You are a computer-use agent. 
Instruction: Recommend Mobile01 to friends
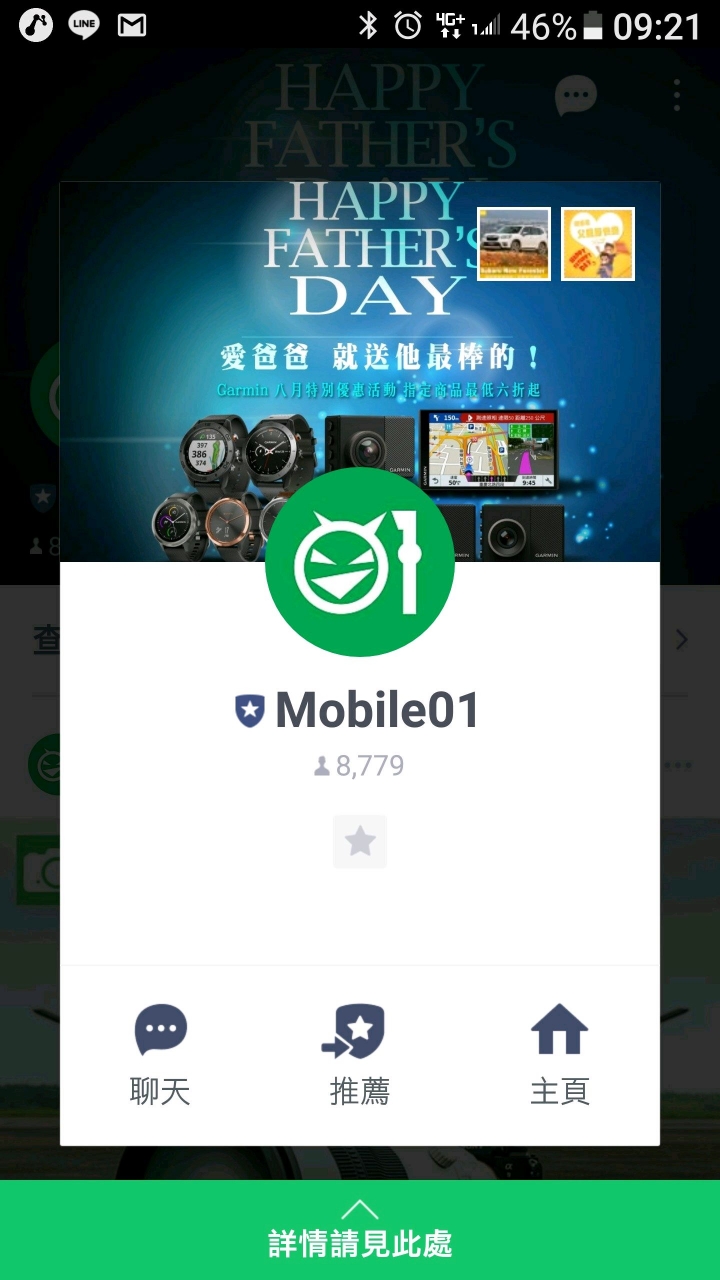pyautogui.click(x=360, y=1054)
